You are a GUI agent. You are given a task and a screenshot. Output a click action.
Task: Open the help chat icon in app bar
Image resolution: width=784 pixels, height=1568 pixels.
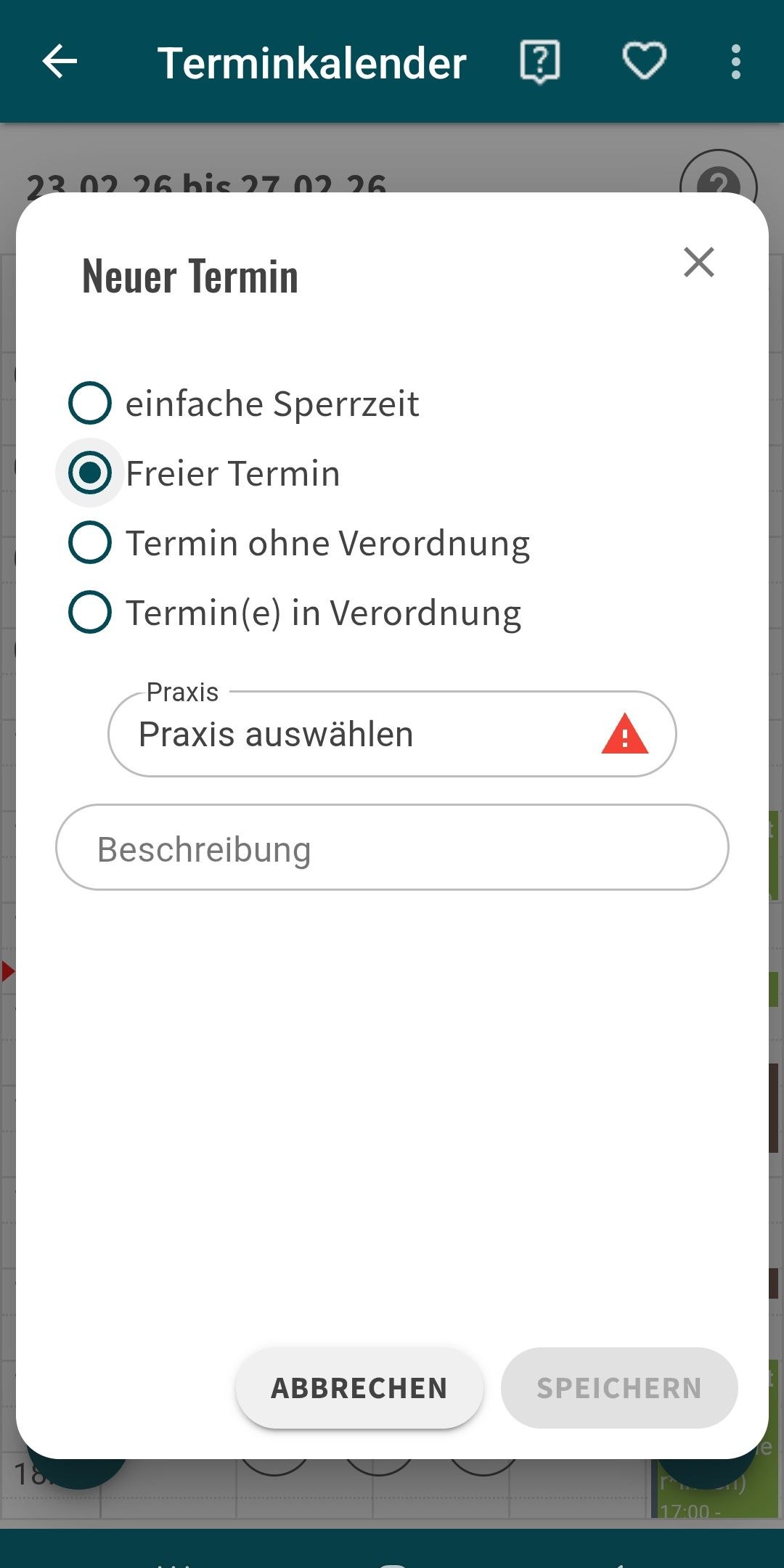[540, 62]
